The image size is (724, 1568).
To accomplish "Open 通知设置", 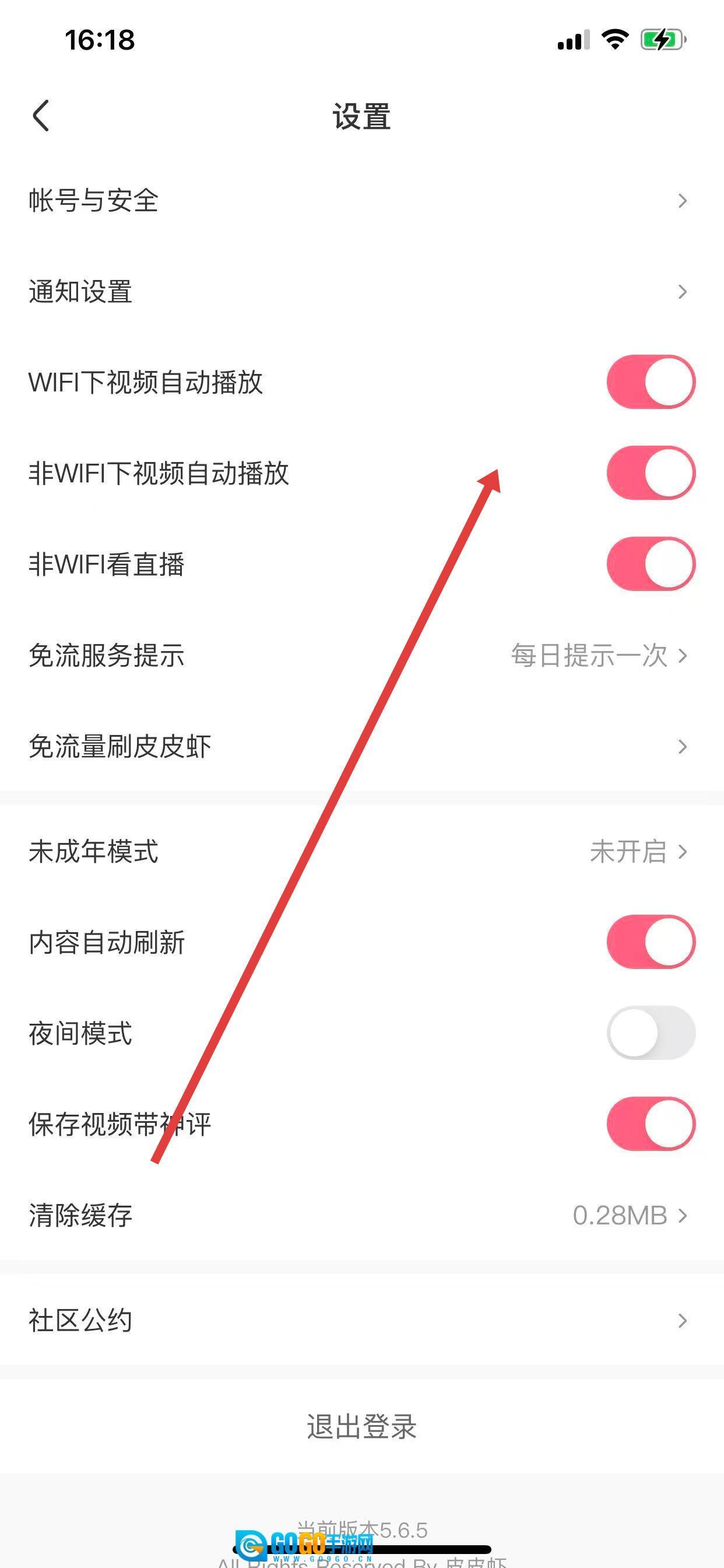I will pos(361,292).
